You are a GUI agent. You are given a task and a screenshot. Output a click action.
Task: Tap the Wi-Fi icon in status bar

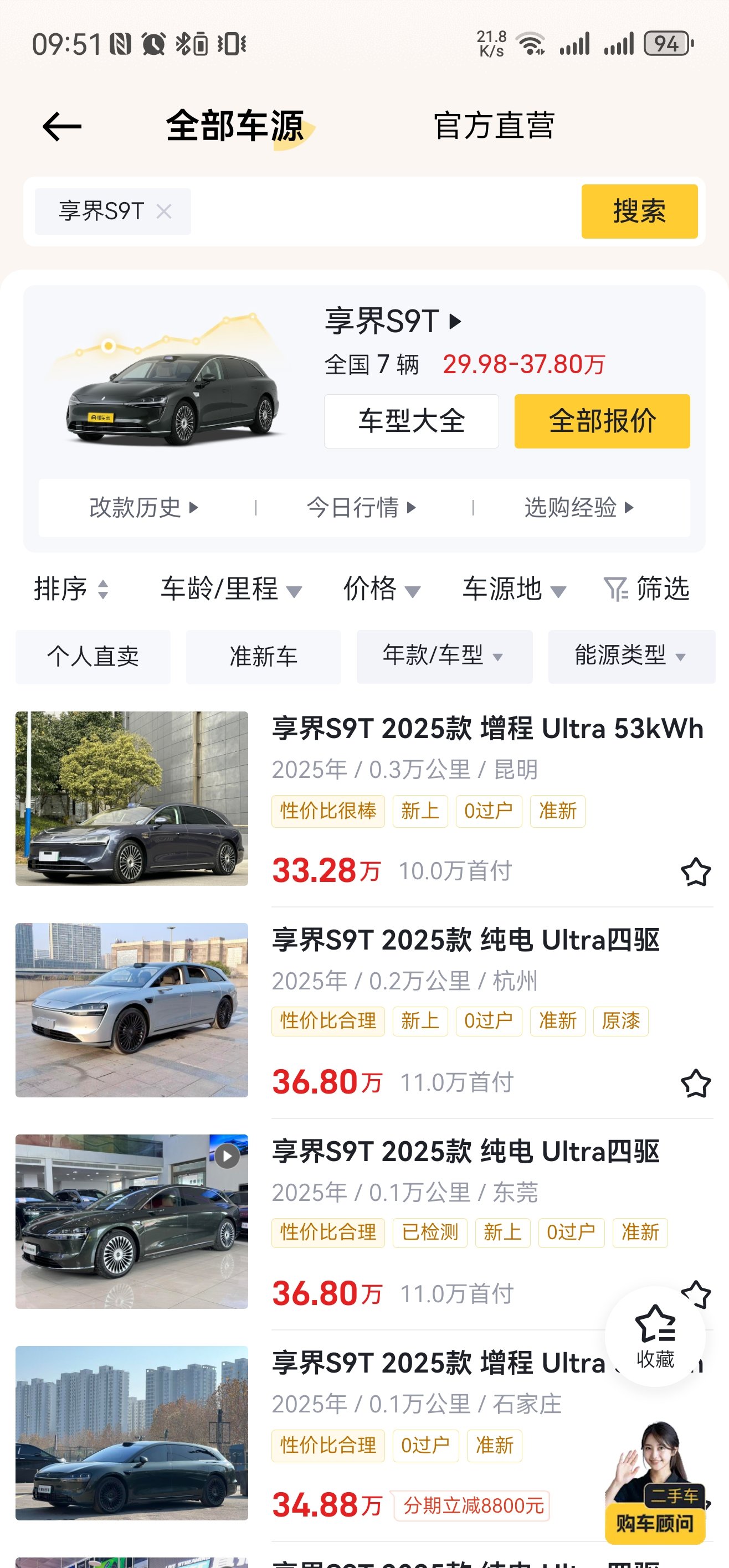pyautogui.click(x=531, y=43)
